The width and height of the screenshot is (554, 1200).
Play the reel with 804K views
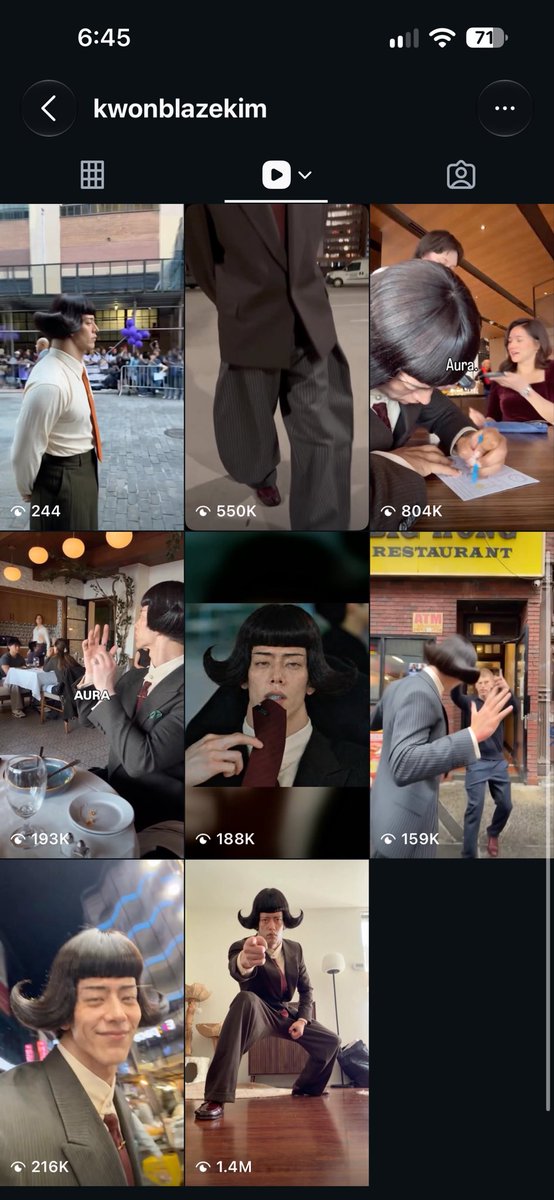(x=462, y=367)
